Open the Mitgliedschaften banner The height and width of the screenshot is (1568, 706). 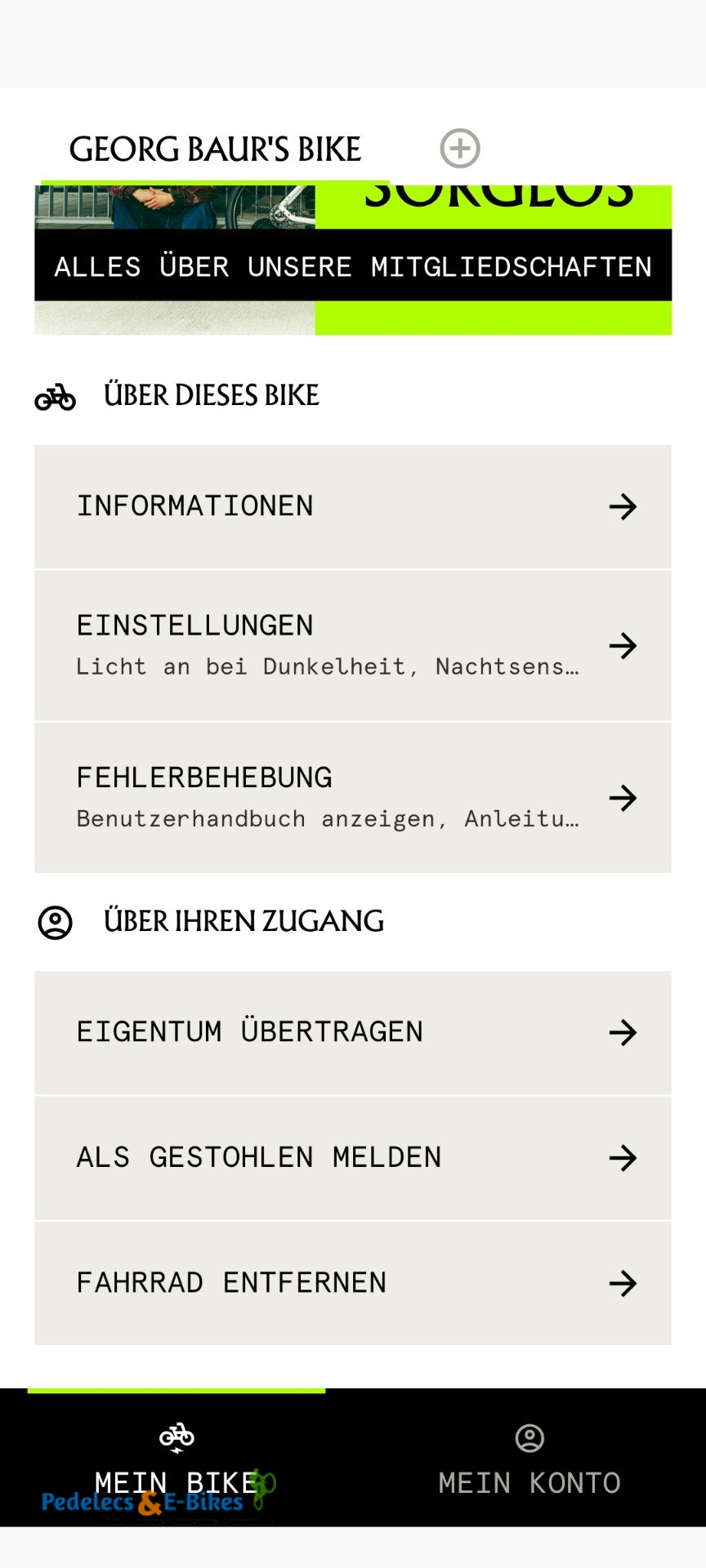[353, 265]
